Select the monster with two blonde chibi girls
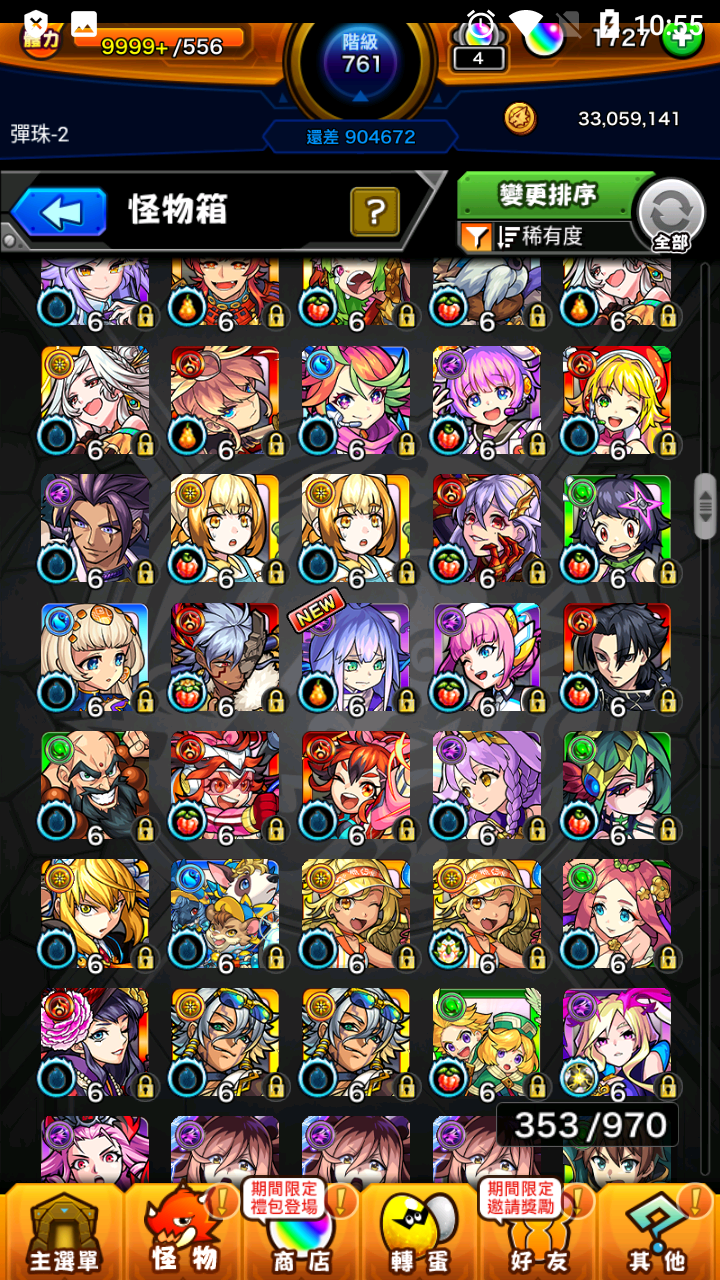 [486, 1041]
